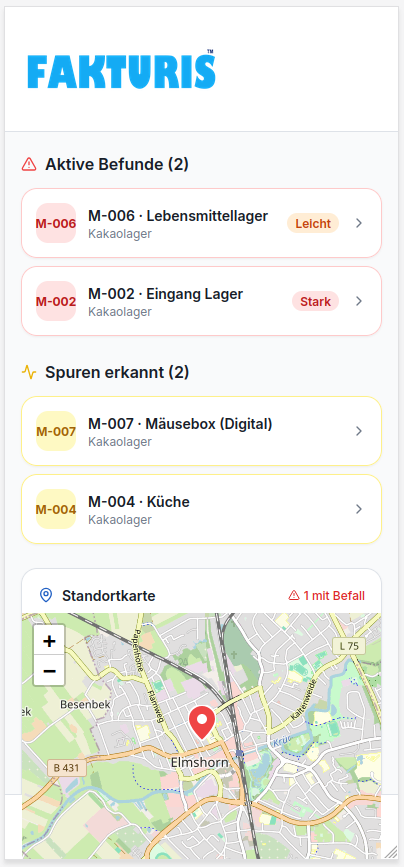Zoom out on the Standortkarte map
Screen dimensions: 404x867
(49, 671)
